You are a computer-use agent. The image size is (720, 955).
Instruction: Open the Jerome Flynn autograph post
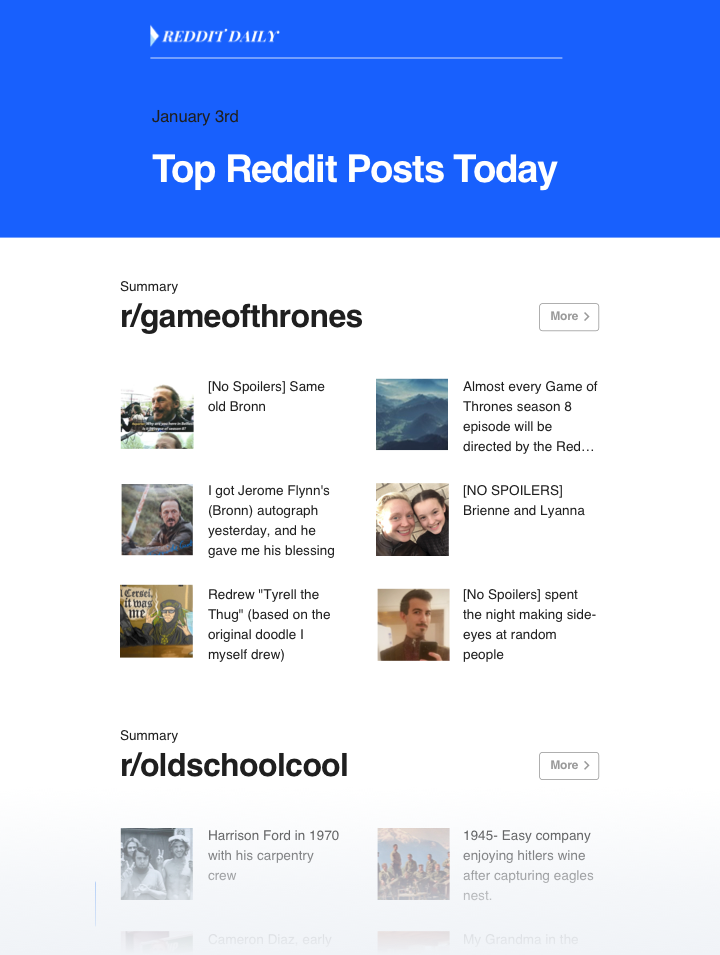271,520
